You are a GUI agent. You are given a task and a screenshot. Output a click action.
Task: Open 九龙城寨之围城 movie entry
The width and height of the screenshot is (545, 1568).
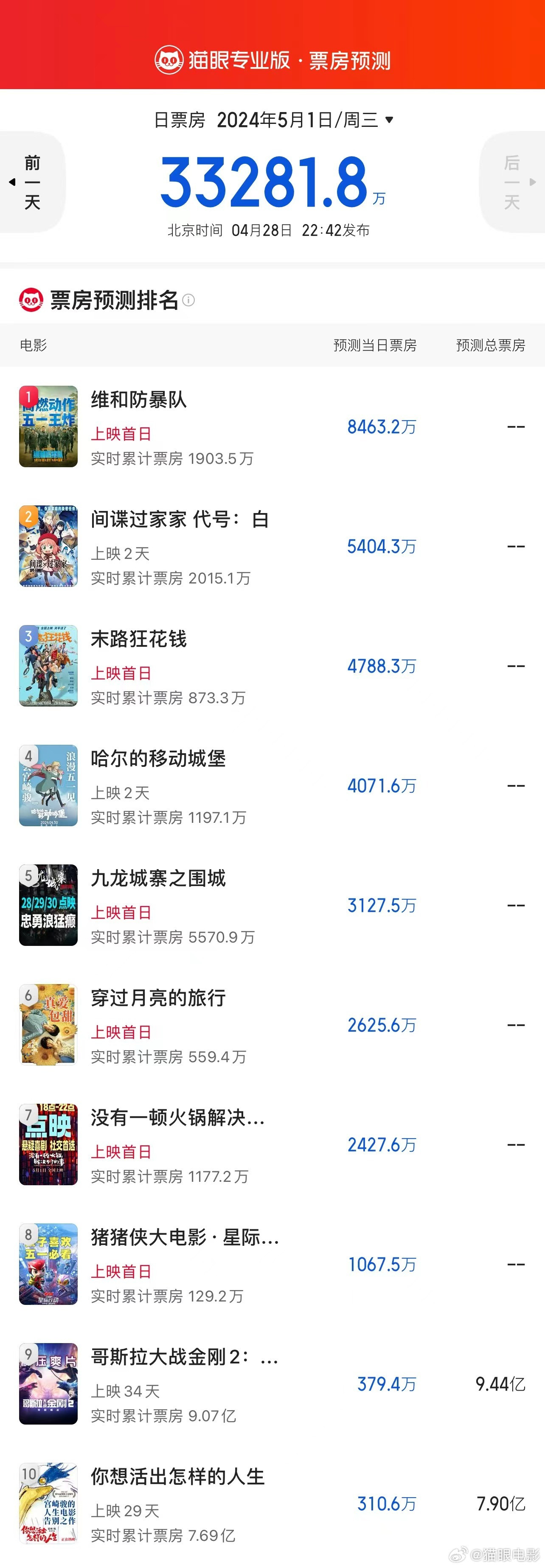click(x=272, y=905)
